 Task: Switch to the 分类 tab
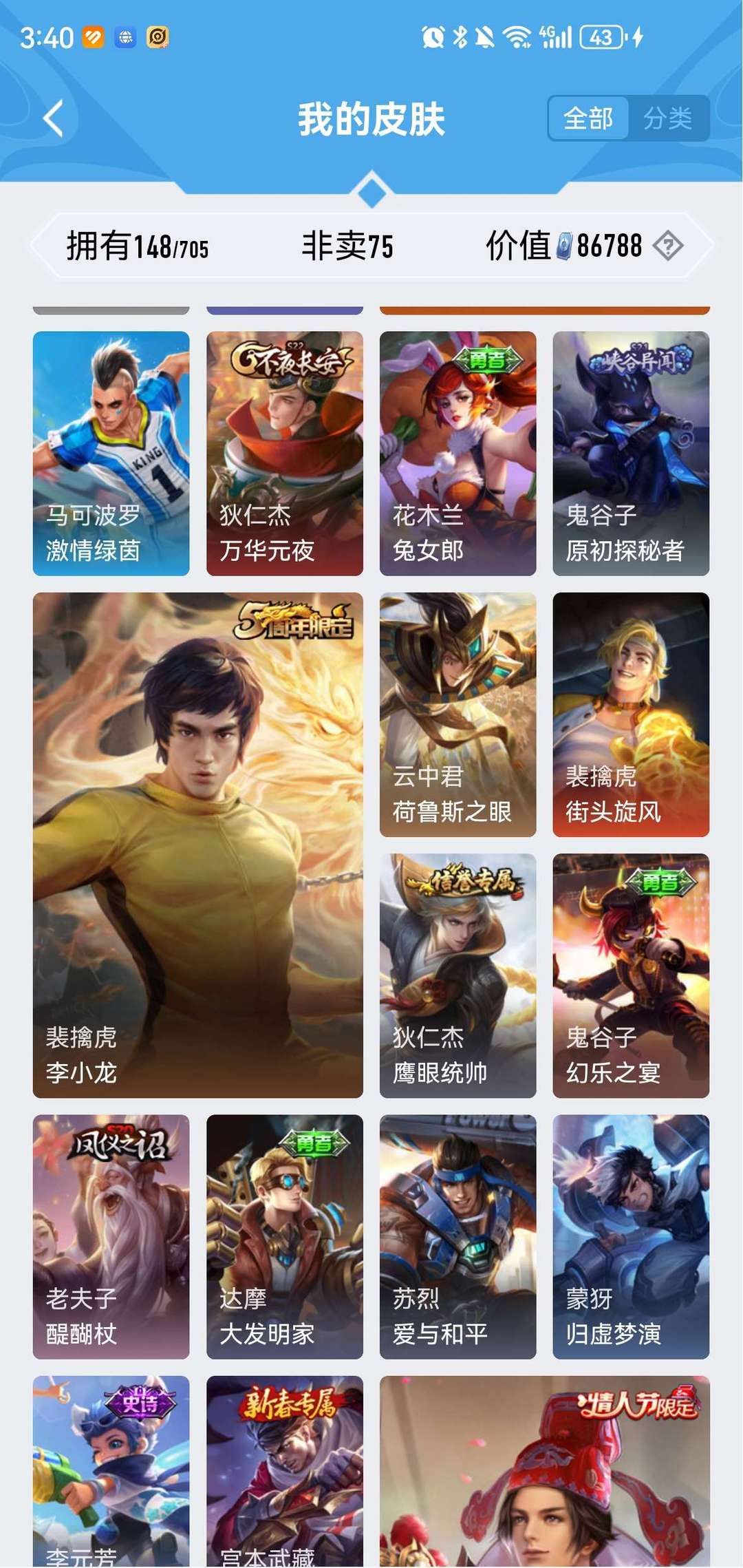tap(667, 118)
